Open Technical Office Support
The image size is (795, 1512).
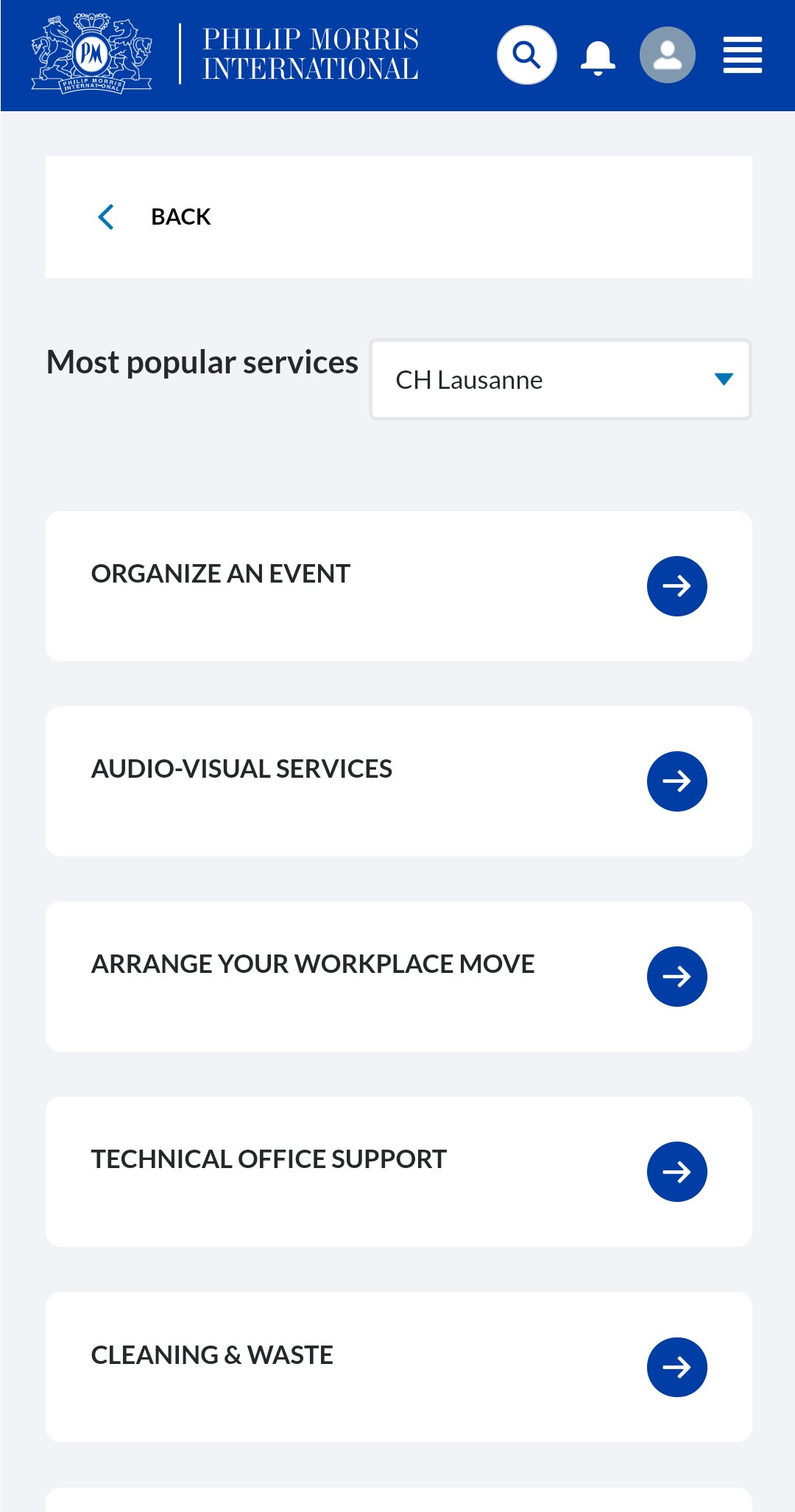[676, 1172]
